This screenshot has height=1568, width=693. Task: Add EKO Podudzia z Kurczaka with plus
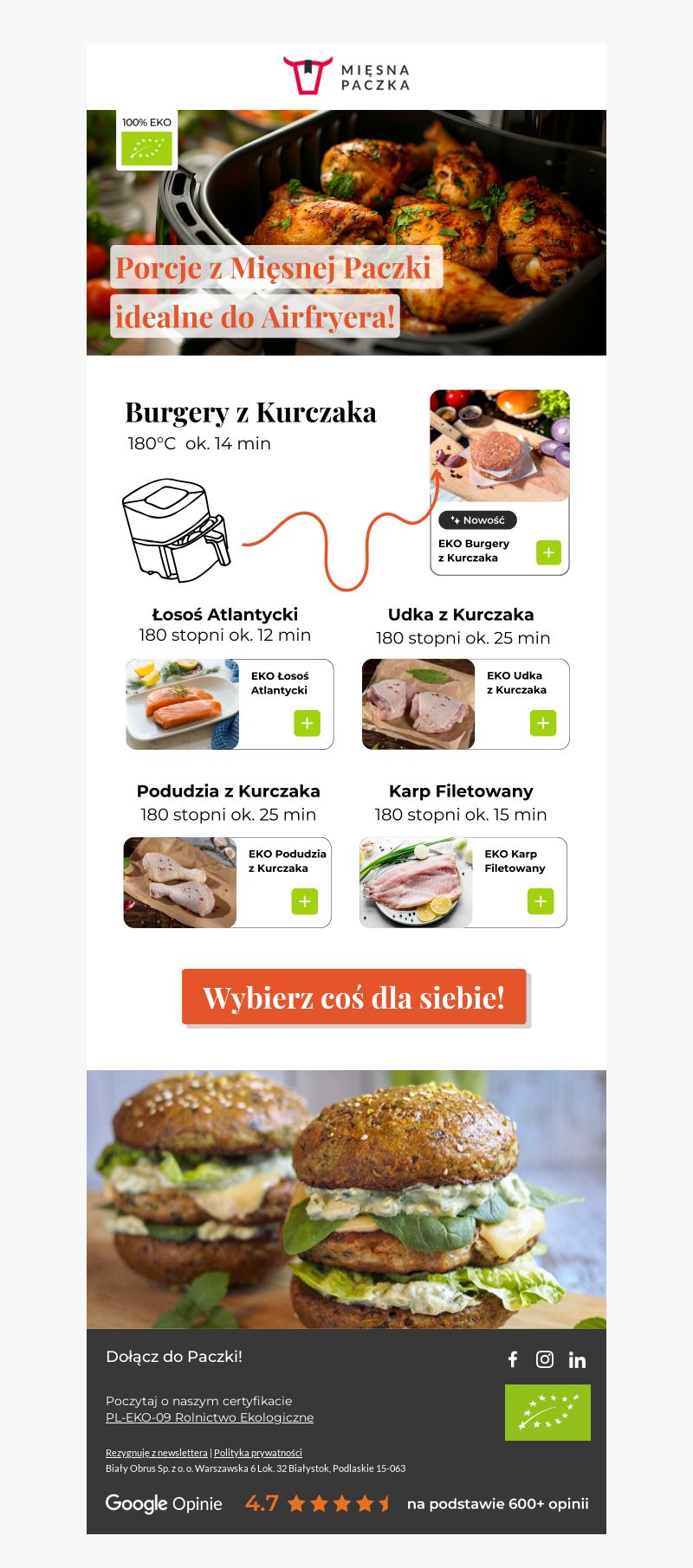coord(305,901)
